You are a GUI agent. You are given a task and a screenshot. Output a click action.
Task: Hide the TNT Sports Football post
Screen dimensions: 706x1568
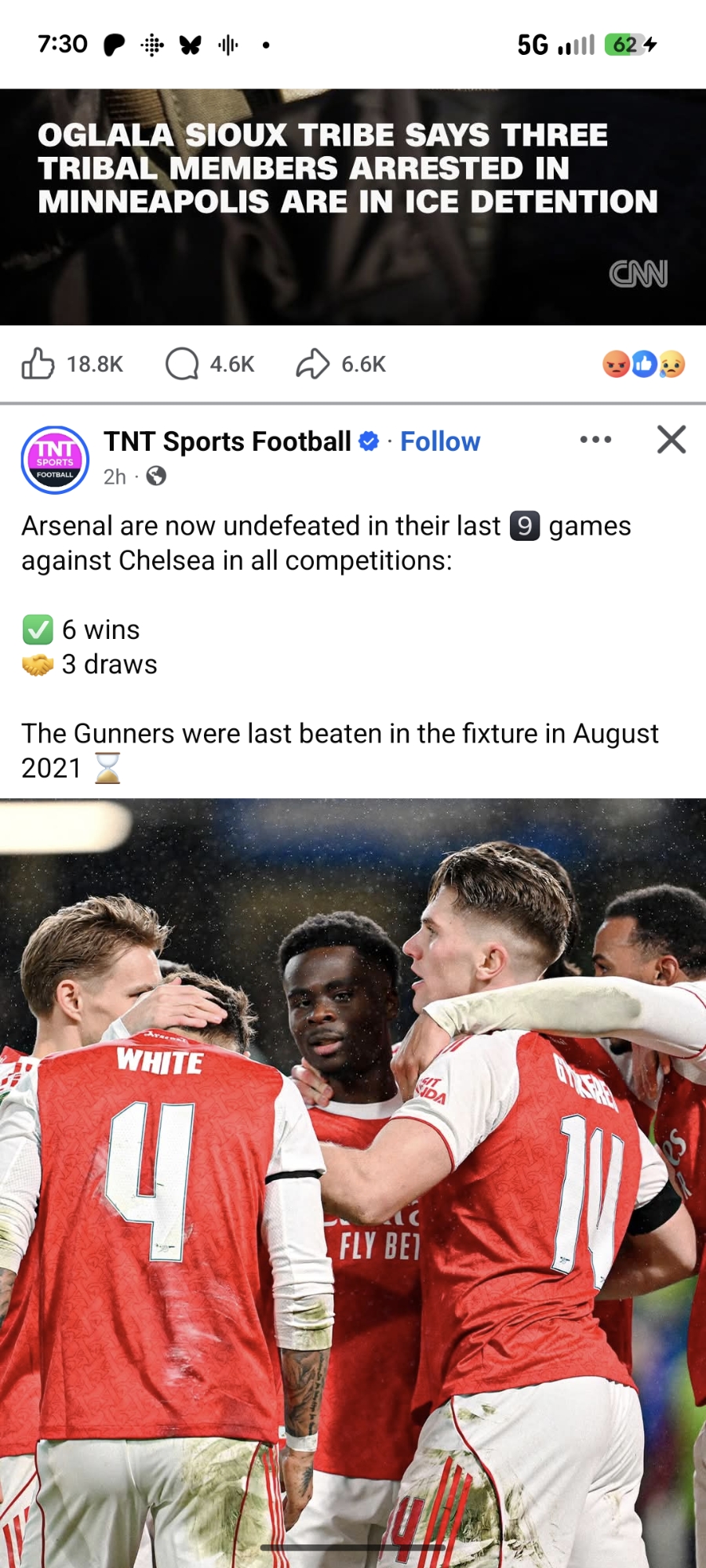coord(671,439)
